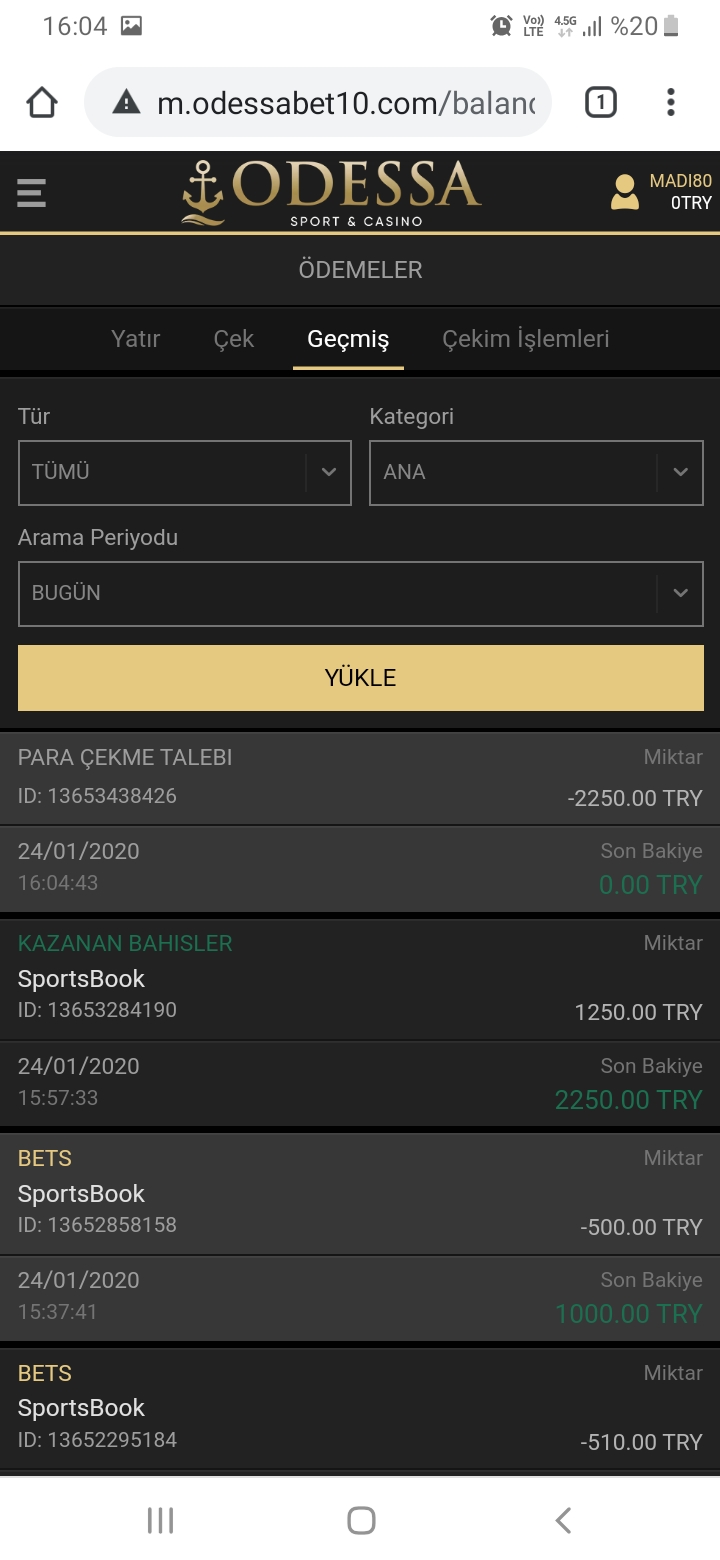The image size is (720, 1560).
Task: Tap the browser home icon
Action: tap(42, 102)
